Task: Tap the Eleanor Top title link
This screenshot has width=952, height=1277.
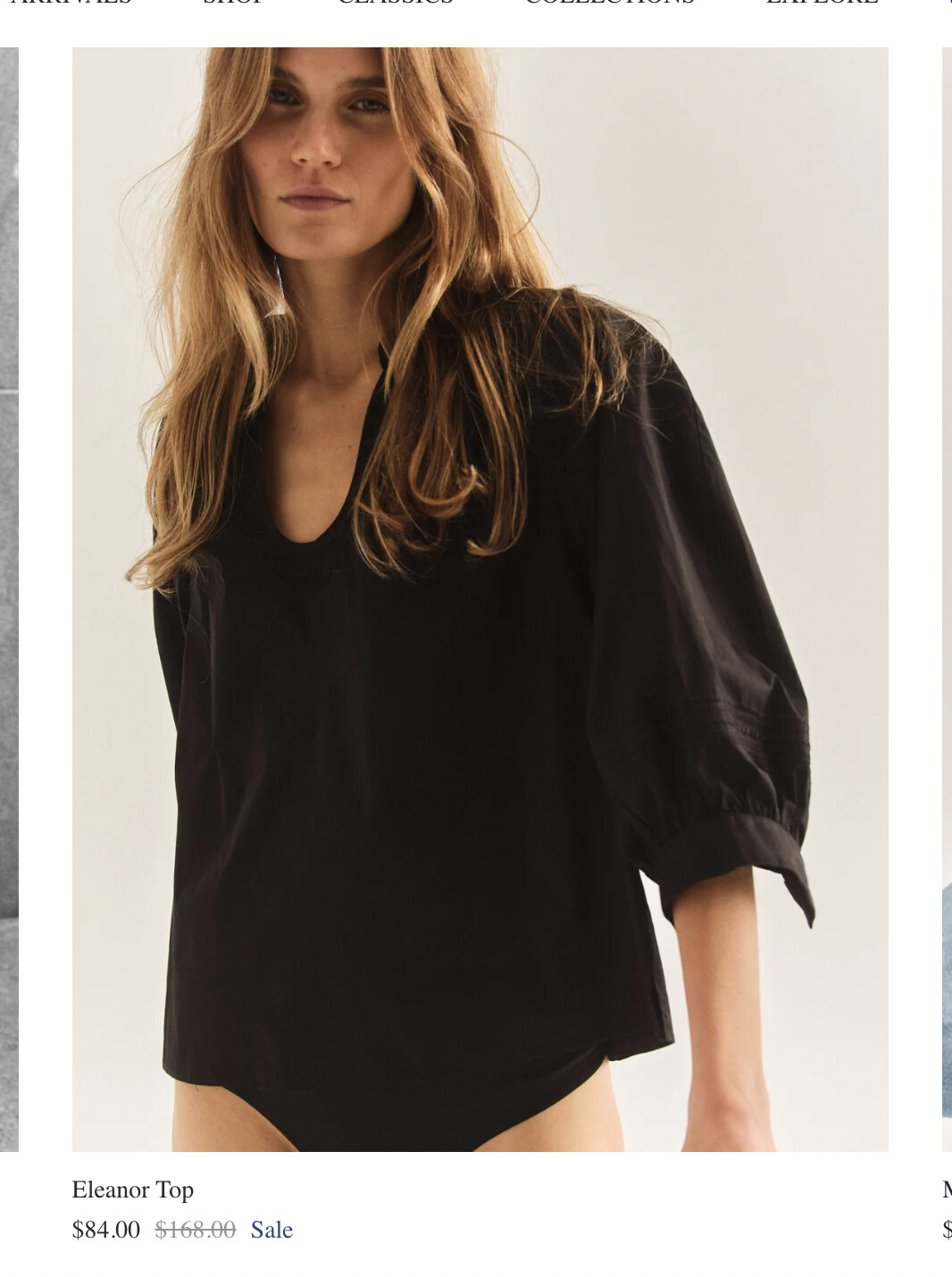Action: [133, 1189]
